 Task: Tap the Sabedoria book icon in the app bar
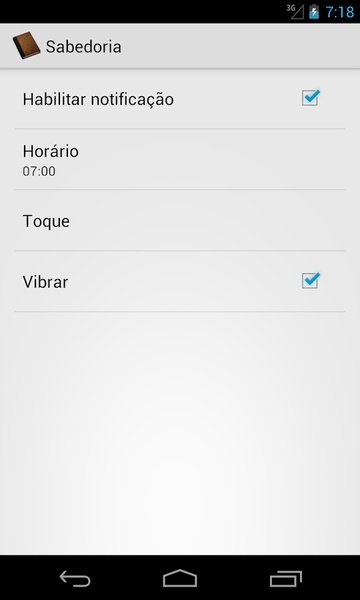(26, 46)
